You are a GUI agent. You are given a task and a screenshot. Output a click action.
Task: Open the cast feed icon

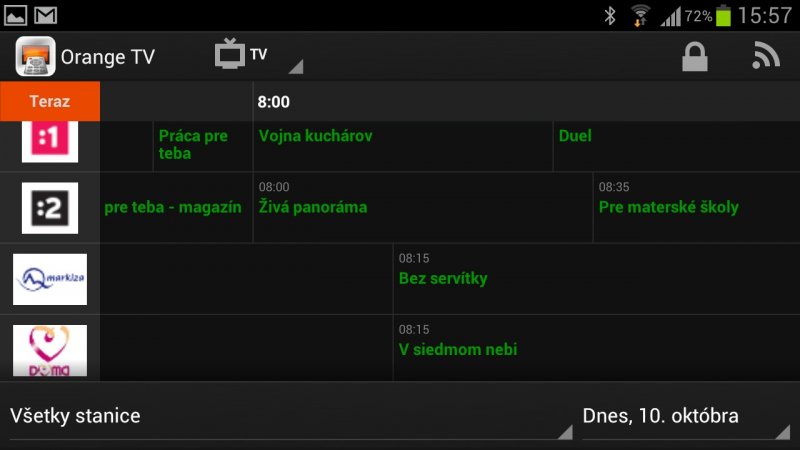click(x=765, y=56)
